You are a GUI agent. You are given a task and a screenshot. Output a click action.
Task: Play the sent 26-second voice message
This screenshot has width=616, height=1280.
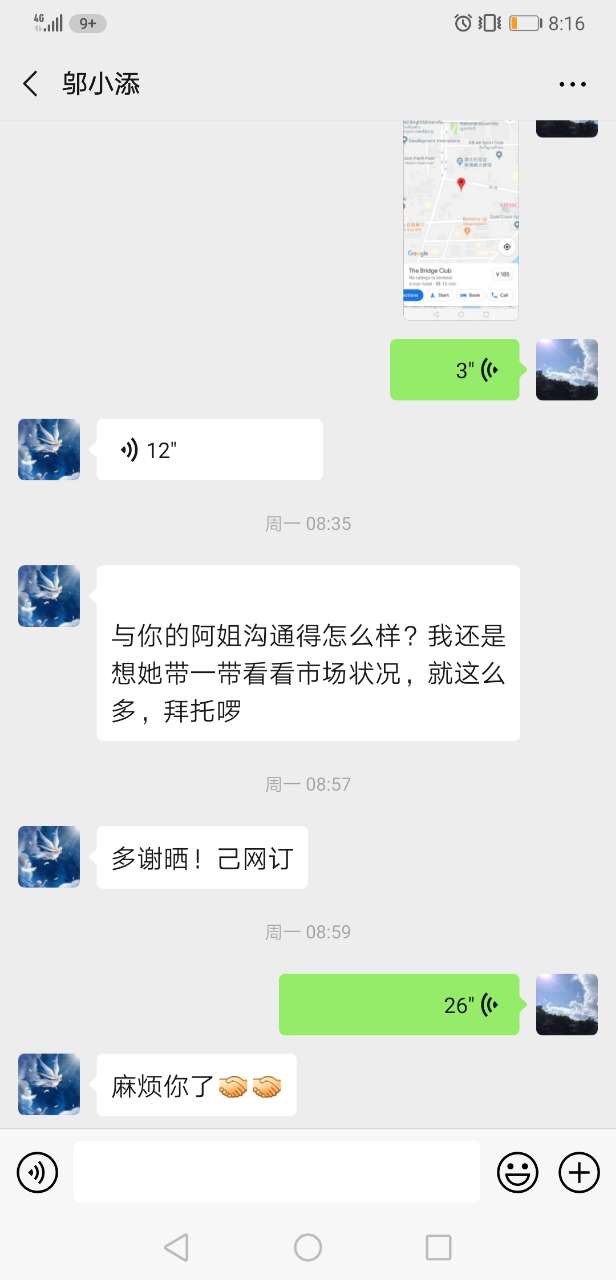coord(399,1005)
